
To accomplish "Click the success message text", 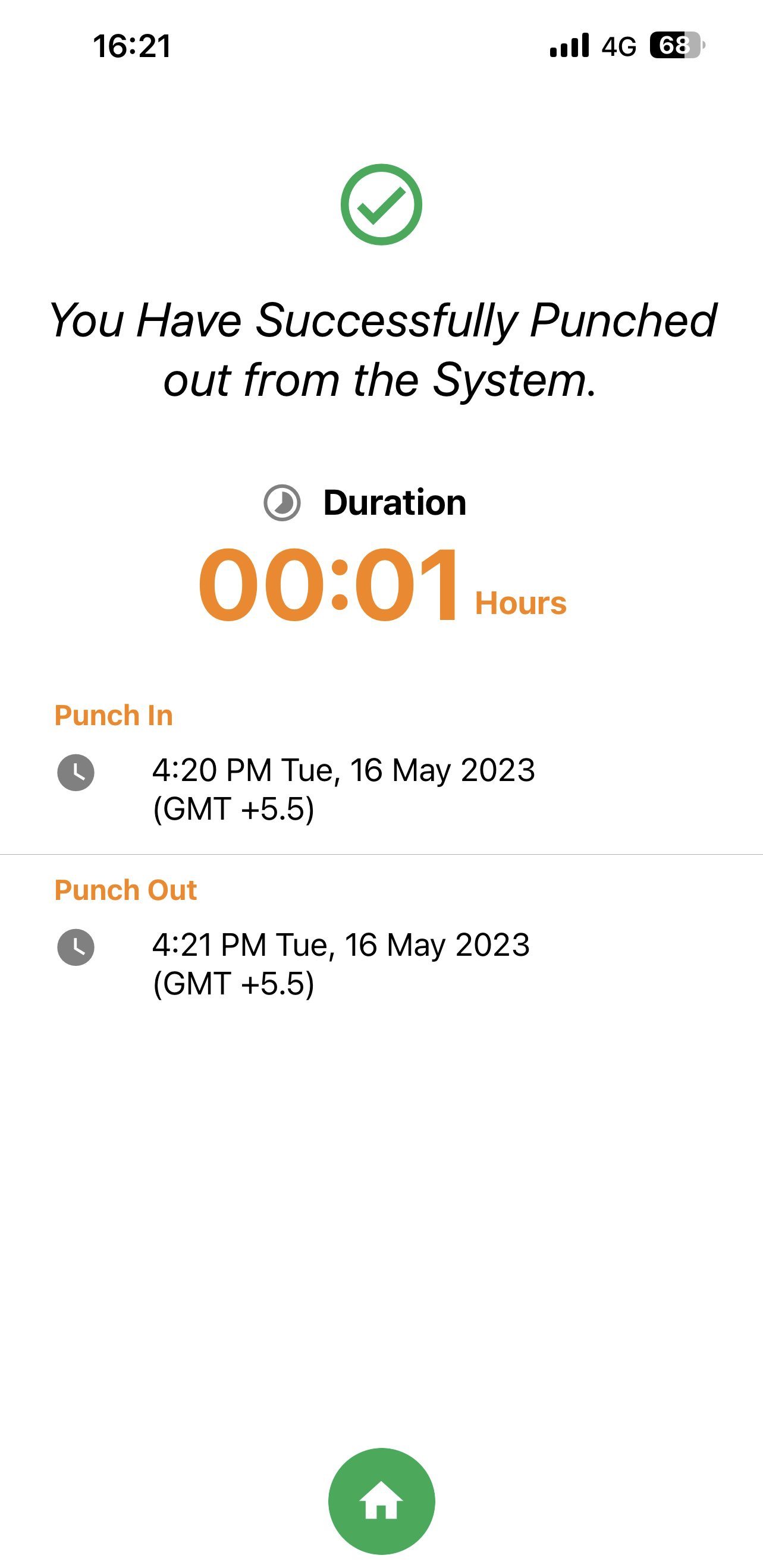I will tap(381, 347).
